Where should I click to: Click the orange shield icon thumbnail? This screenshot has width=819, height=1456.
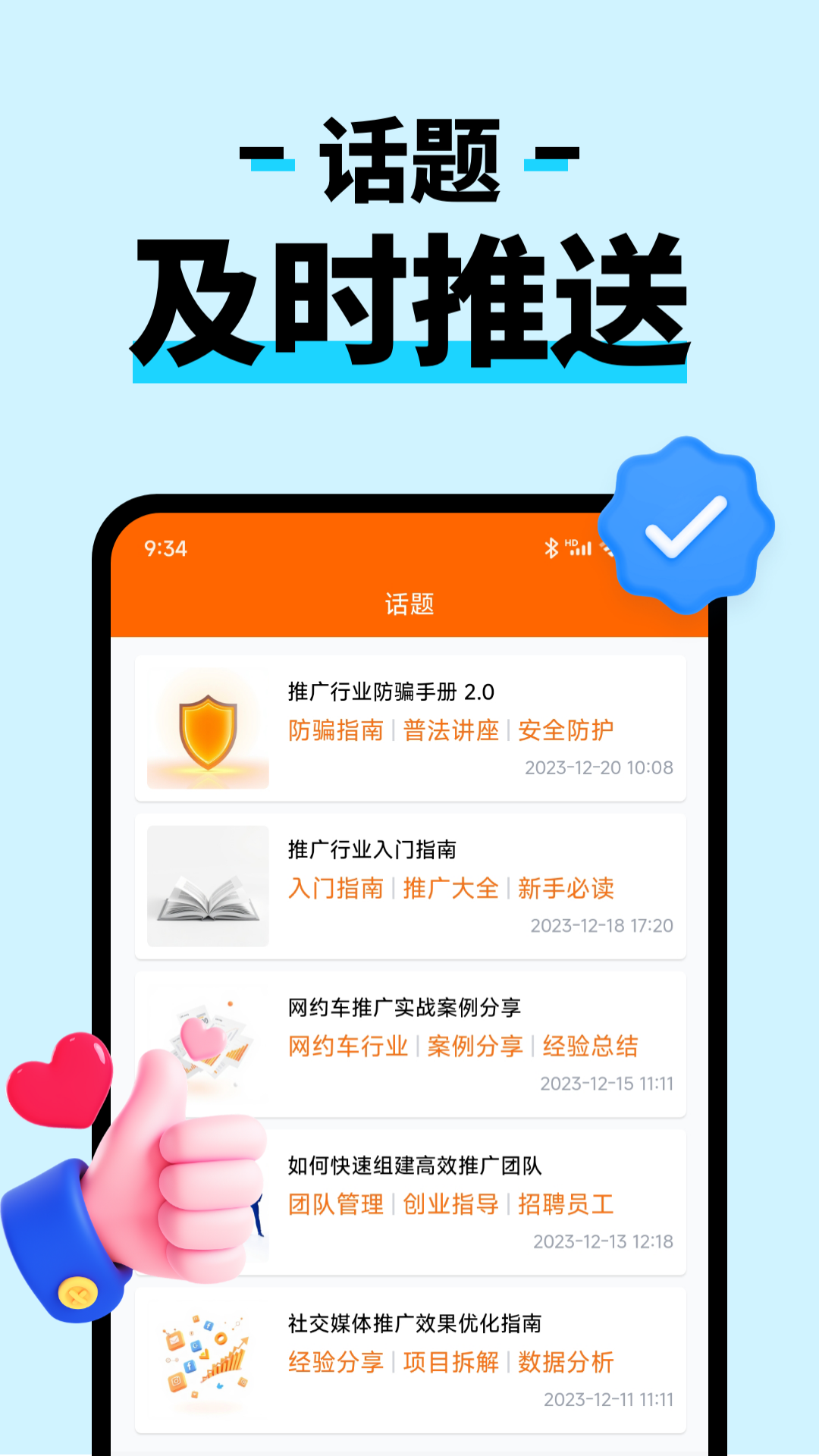pos(207,730)
